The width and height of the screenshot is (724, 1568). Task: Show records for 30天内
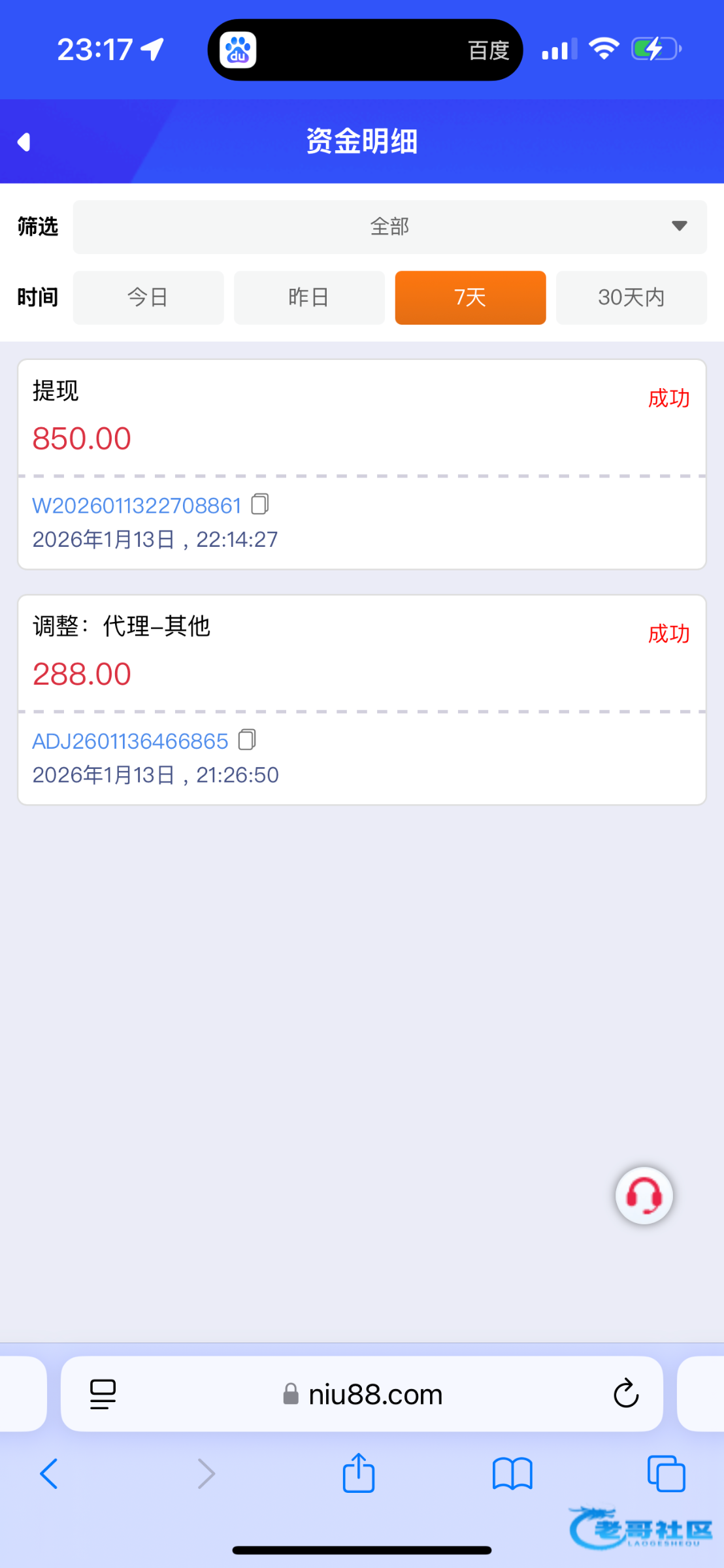pos(631,297)
